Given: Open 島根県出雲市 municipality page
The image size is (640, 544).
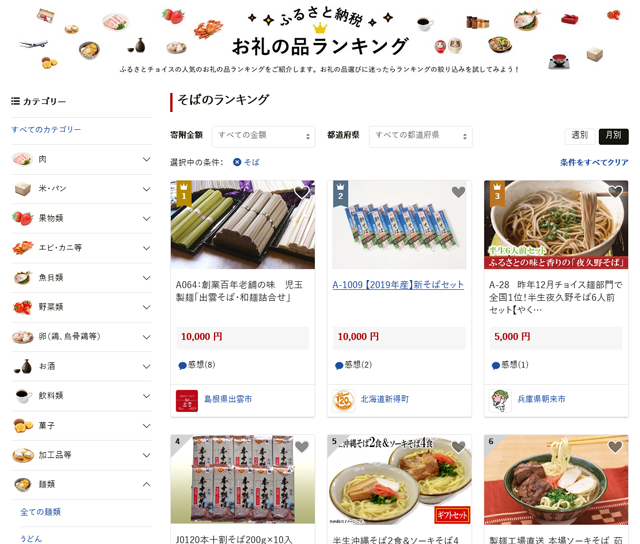Looking at the screenshot, I should point(228,399).
